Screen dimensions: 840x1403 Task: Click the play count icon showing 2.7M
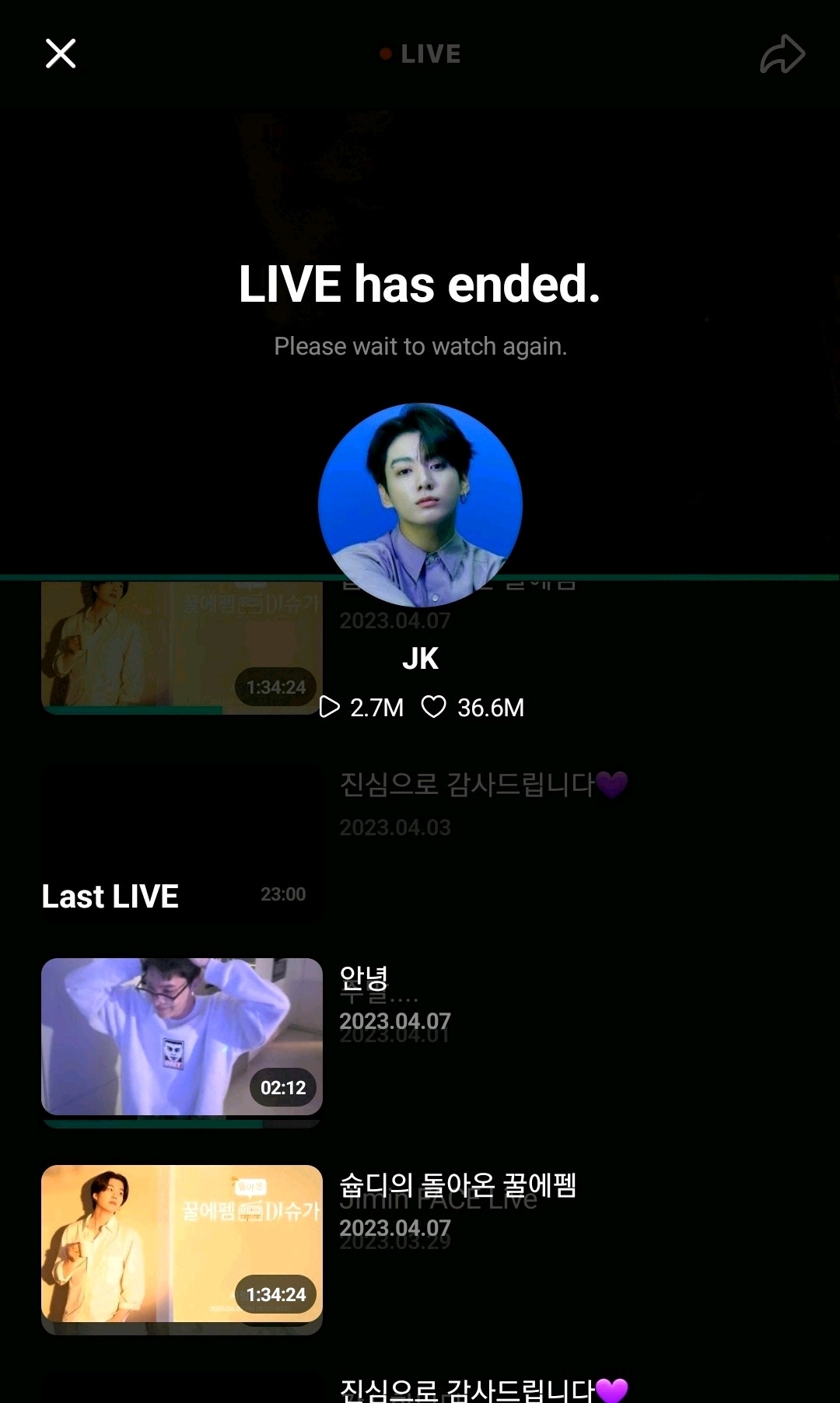point(332,708)
